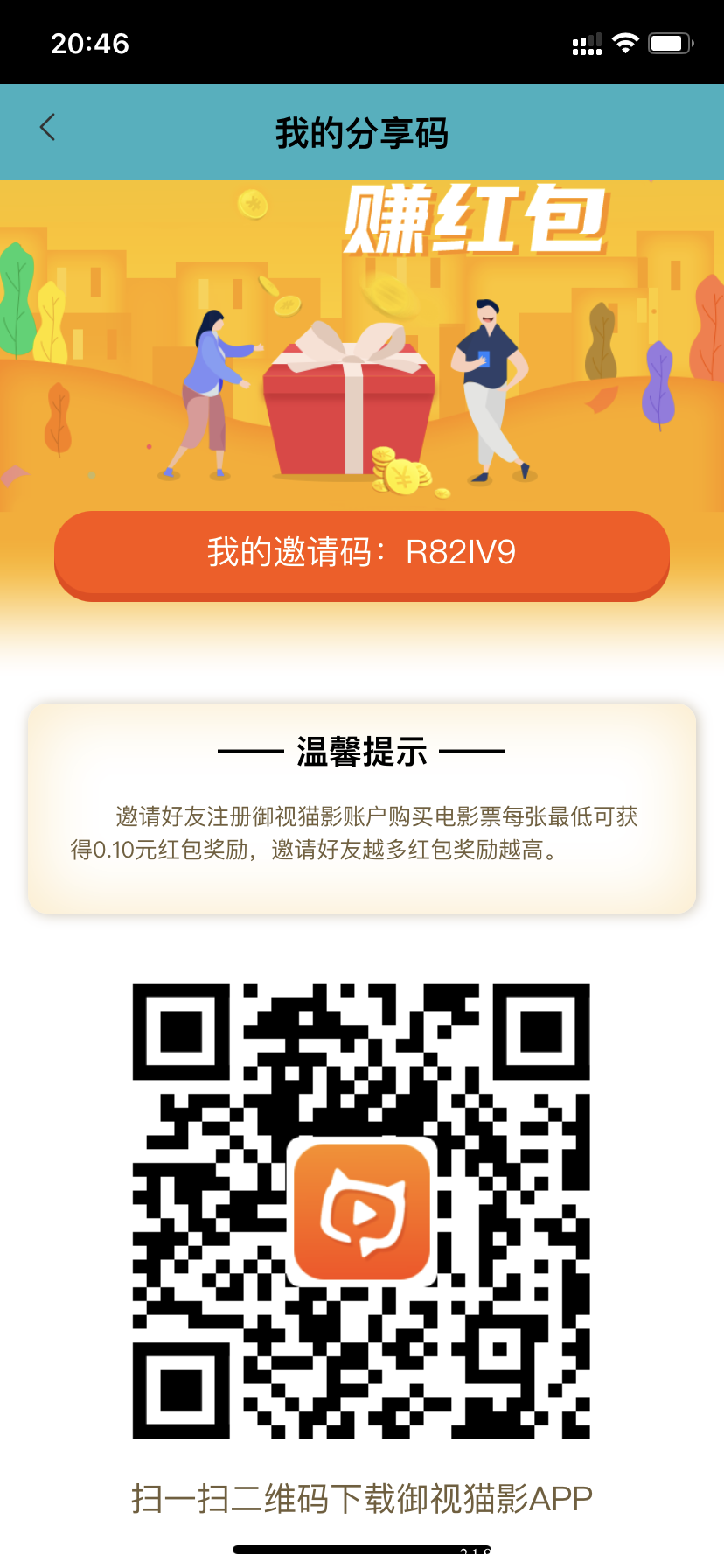The height and width of the screenshot is (1568, 724).
Task: Go back from My Share Code page
Action: [x=47, y=128]
